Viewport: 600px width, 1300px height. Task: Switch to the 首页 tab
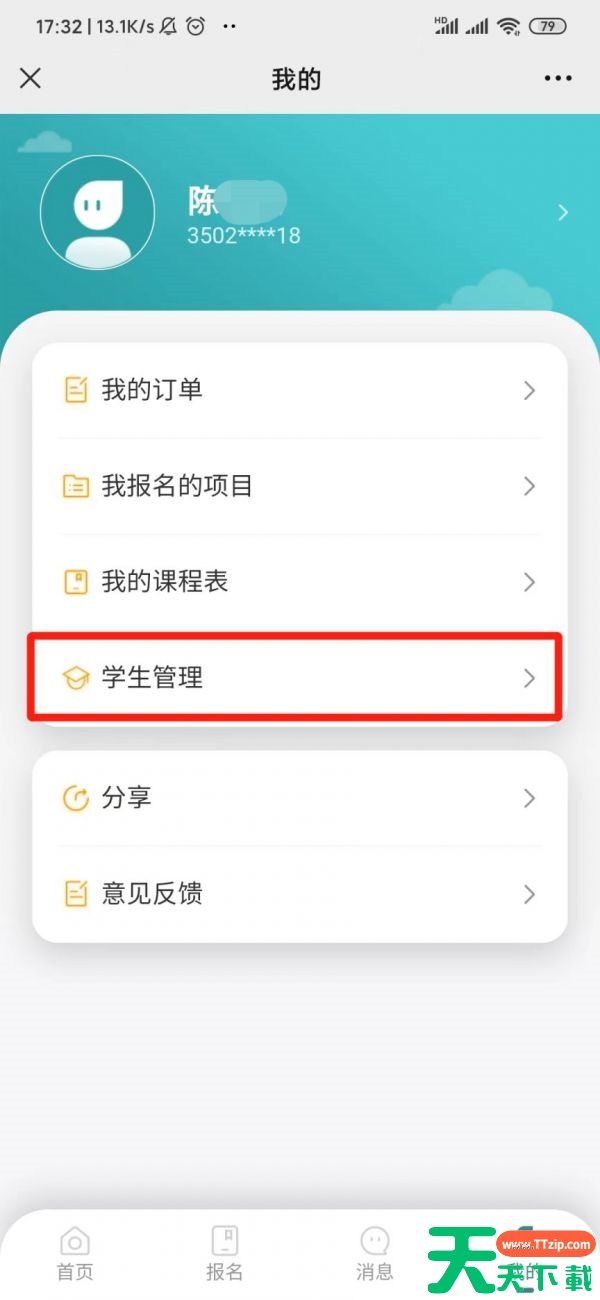75,1254
